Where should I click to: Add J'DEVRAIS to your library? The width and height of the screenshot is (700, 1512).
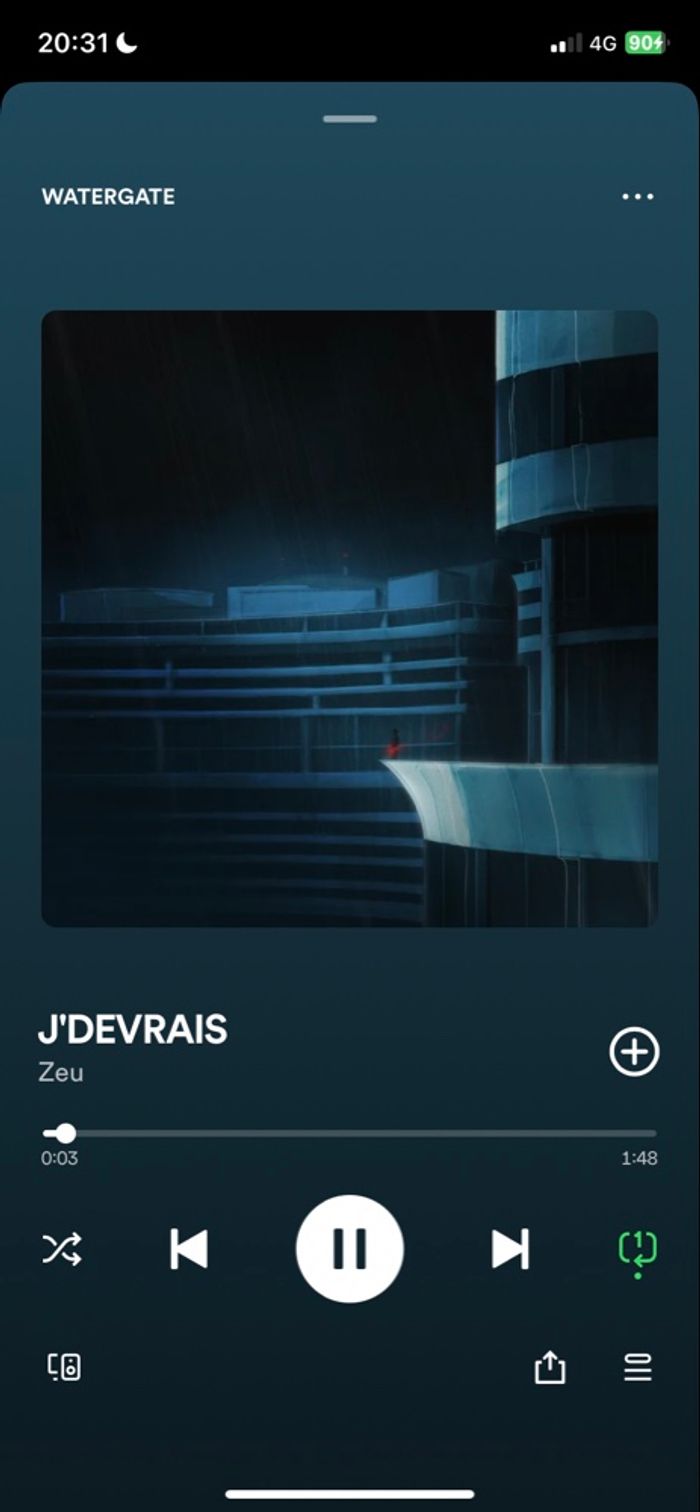pyautogui.click(x=634, y=1051)
